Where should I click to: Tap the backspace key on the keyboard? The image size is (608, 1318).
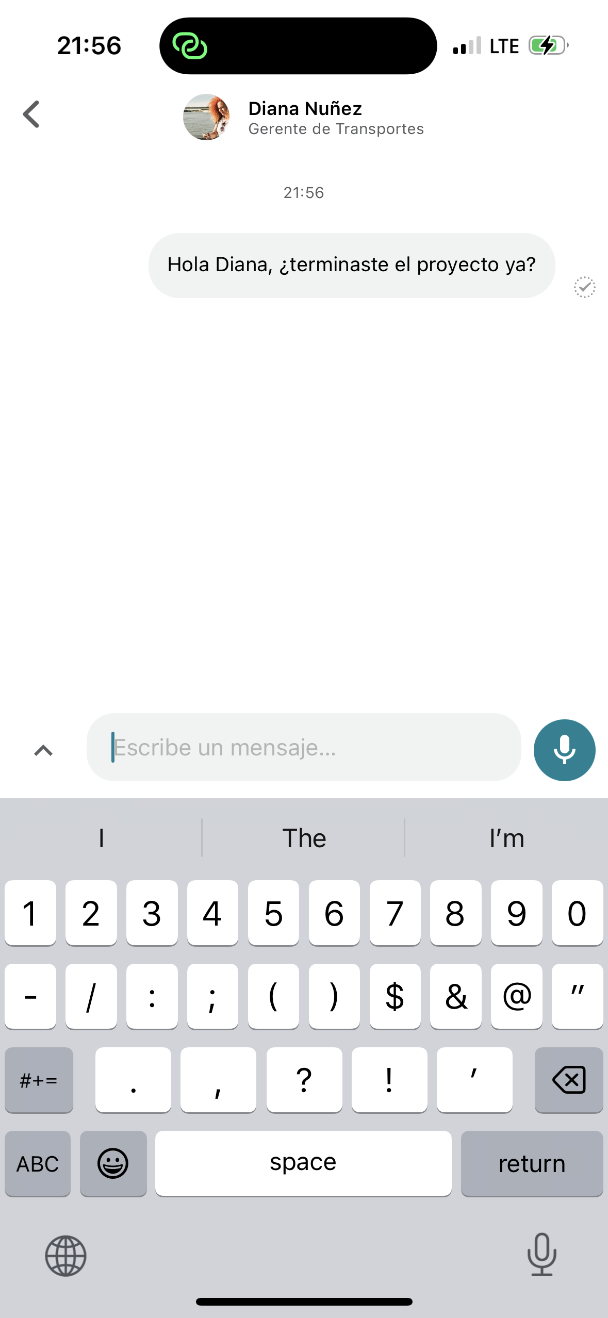(569, 1080)
